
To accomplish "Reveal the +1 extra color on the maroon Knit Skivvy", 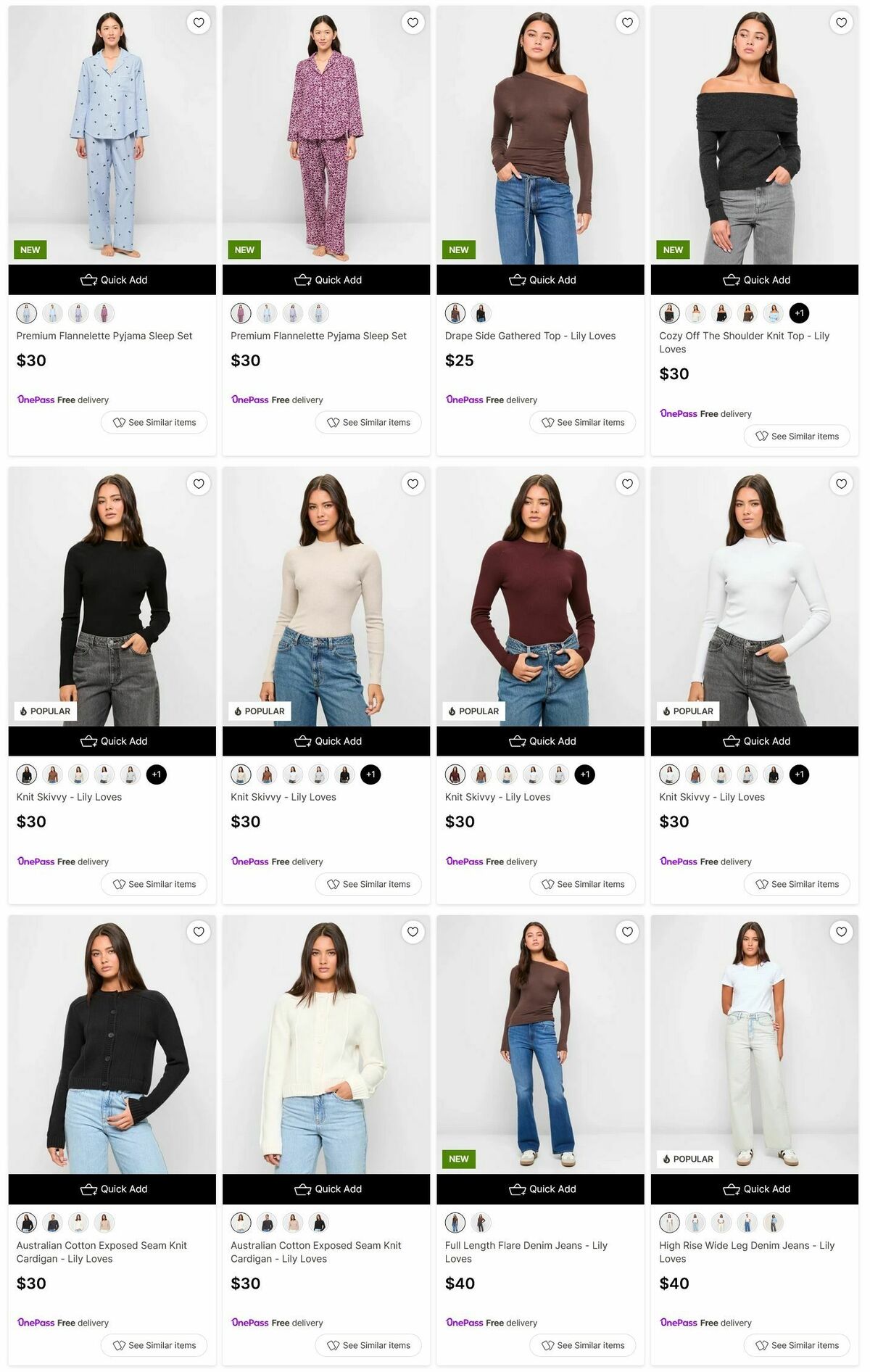I will [584, 774].
